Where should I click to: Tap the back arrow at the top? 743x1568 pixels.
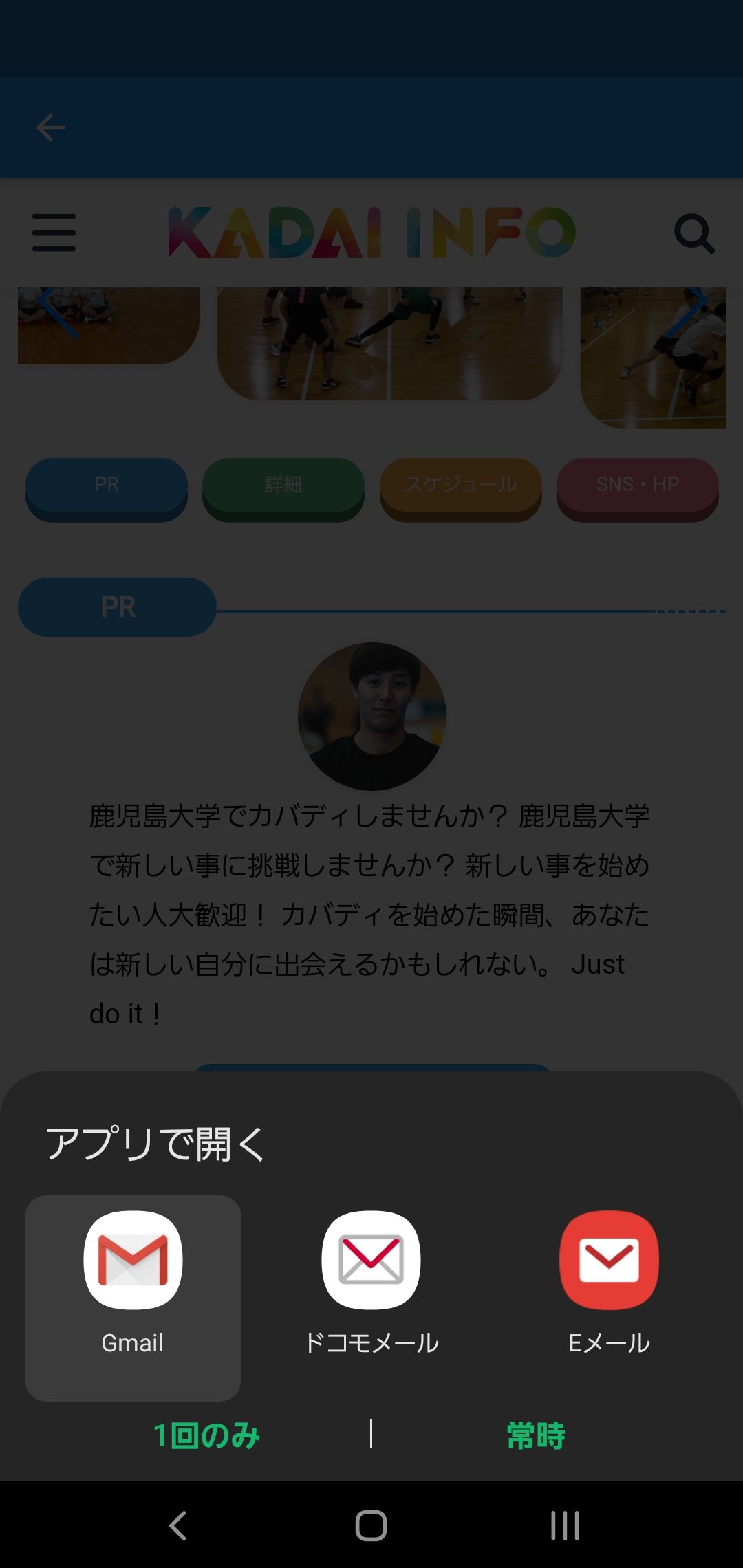point(51,127)
